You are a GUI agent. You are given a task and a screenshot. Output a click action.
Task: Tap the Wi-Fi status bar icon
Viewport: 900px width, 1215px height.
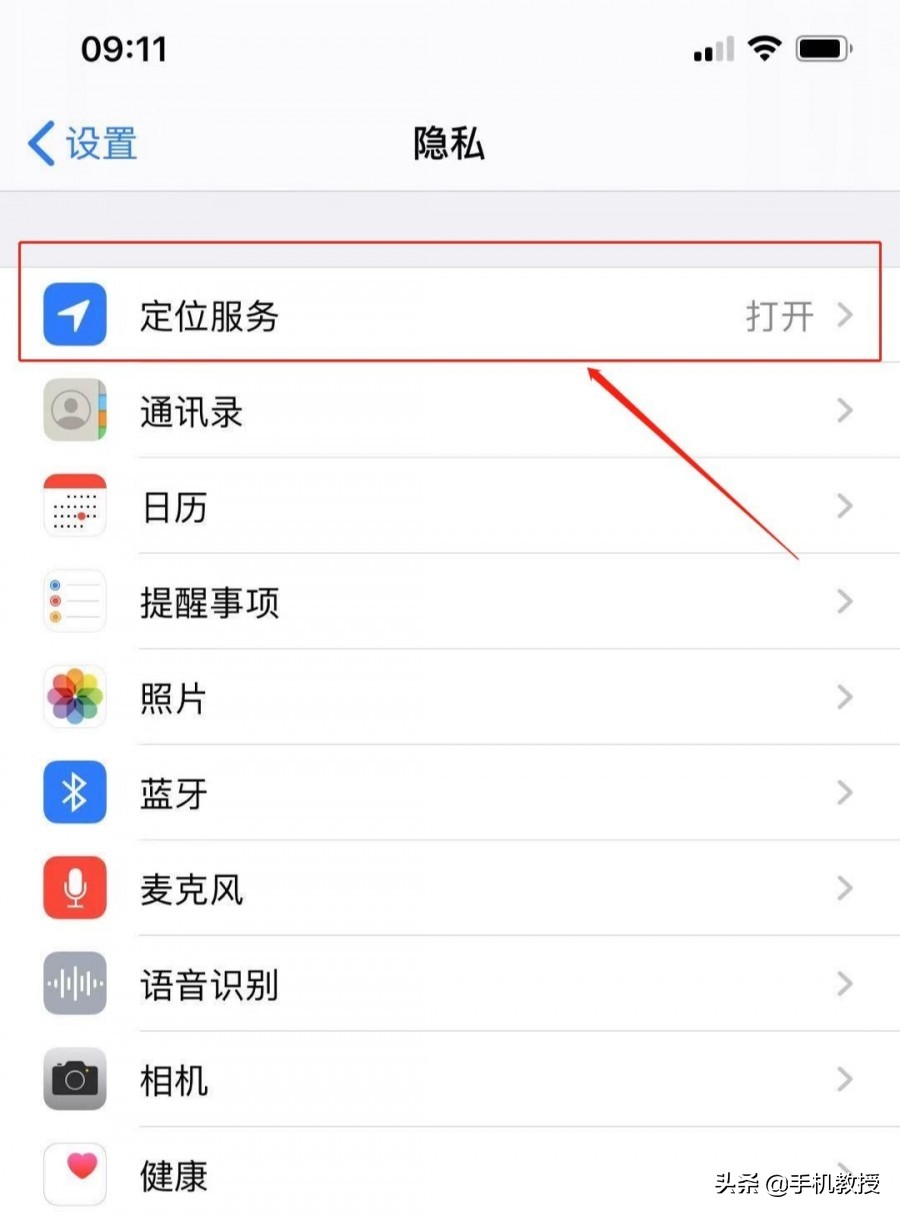pyautogui.click(x=766, y=47)
